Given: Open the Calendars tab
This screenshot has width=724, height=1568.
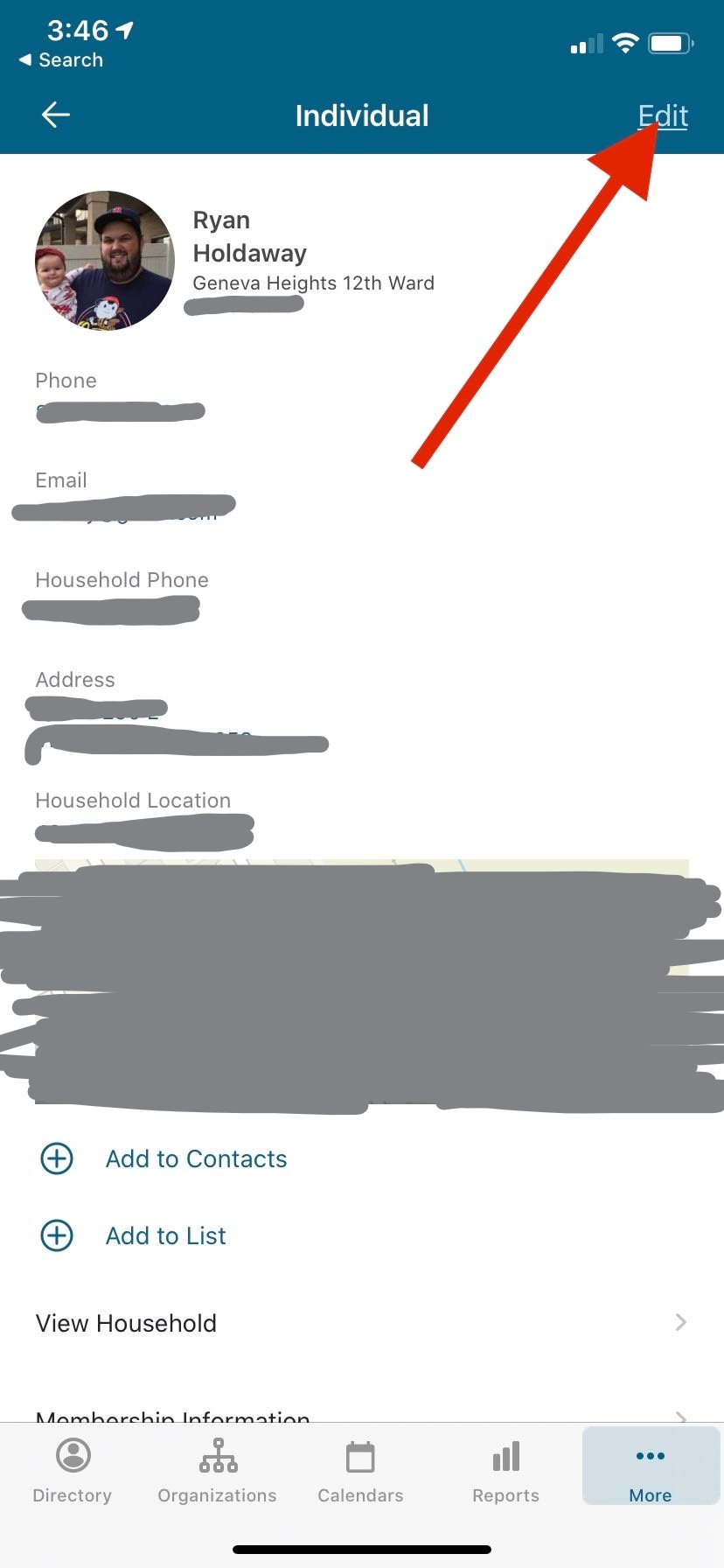Looking at the screenshot, I should click(x=360, y=1471).
